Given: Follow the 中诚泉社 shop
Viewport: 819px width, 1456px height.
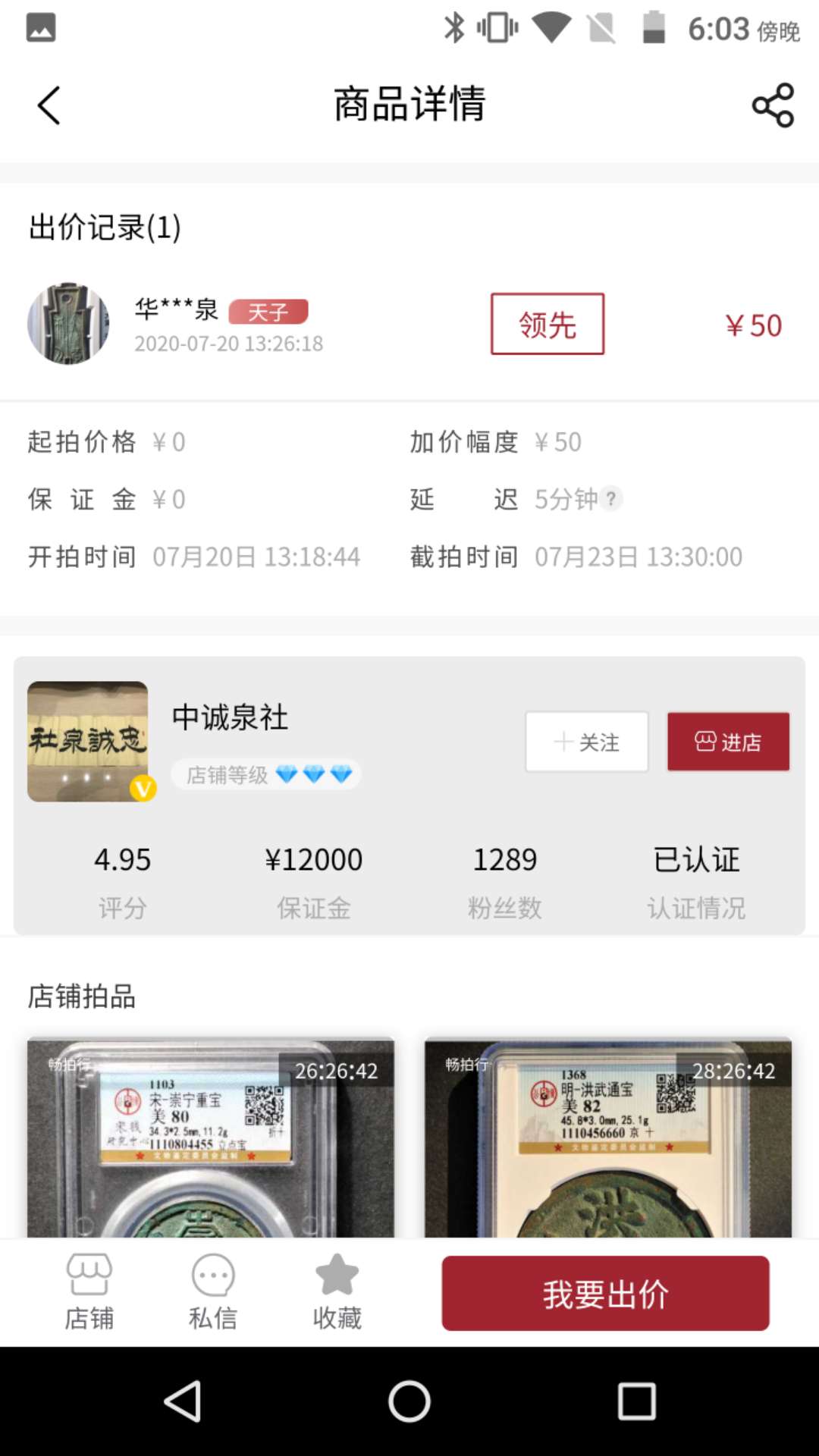Looking at the screenshot, I should click(587, 742).
